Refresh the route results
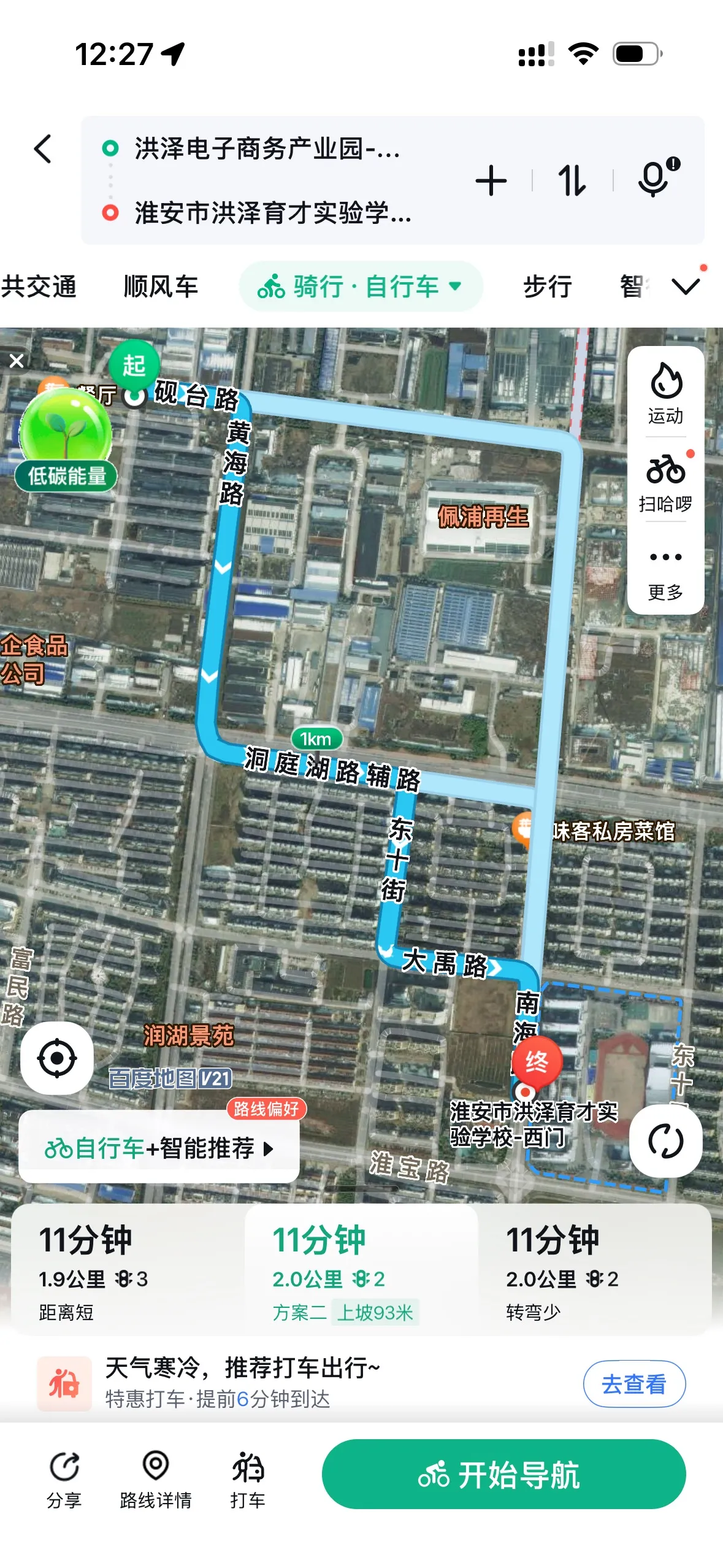The height and width of the screenshot is (1568, 723). (x=665, y=1141)
